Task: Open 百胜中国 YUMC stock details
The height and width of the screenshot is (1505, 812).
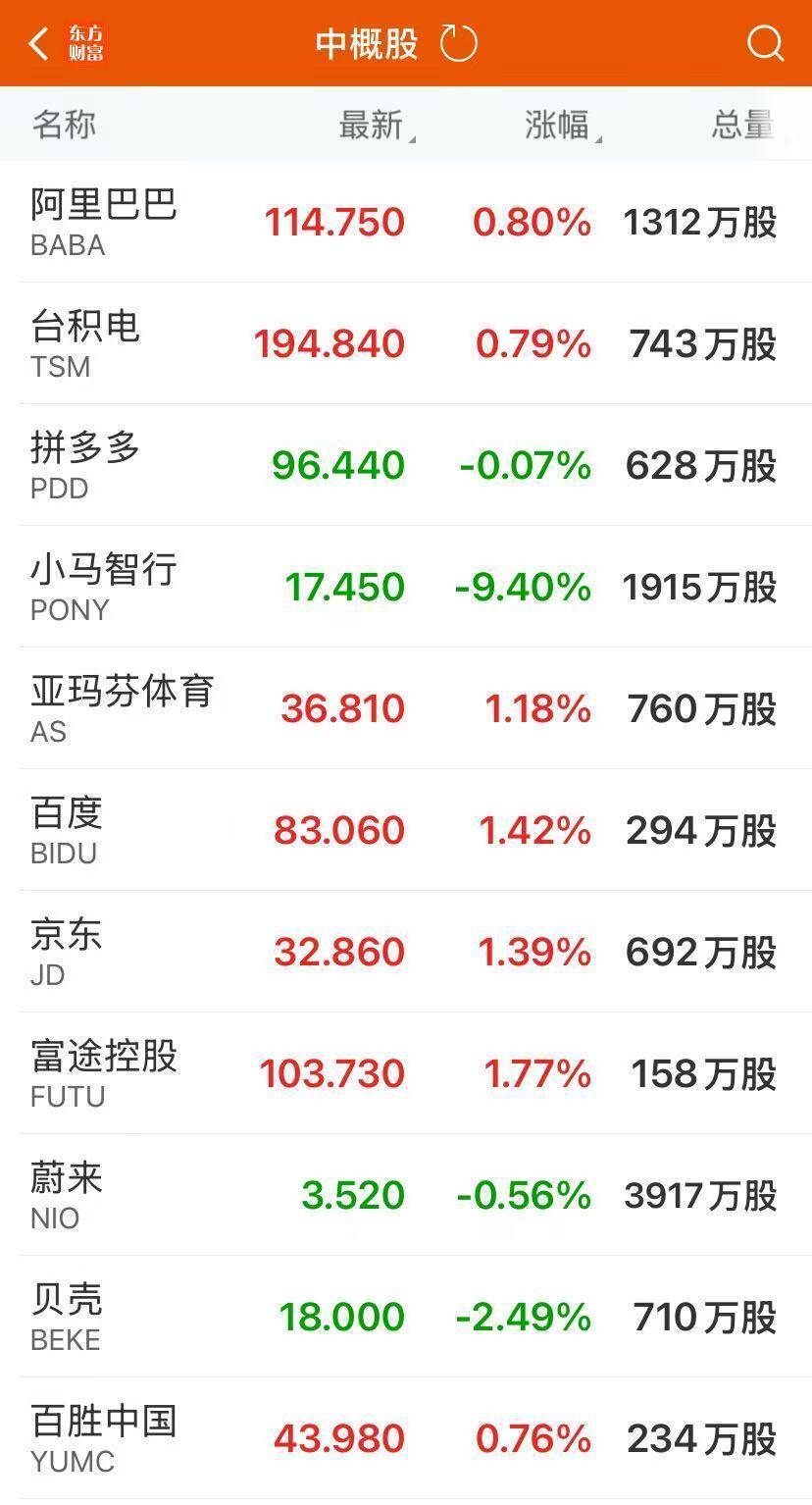Action: [406, 1438]
